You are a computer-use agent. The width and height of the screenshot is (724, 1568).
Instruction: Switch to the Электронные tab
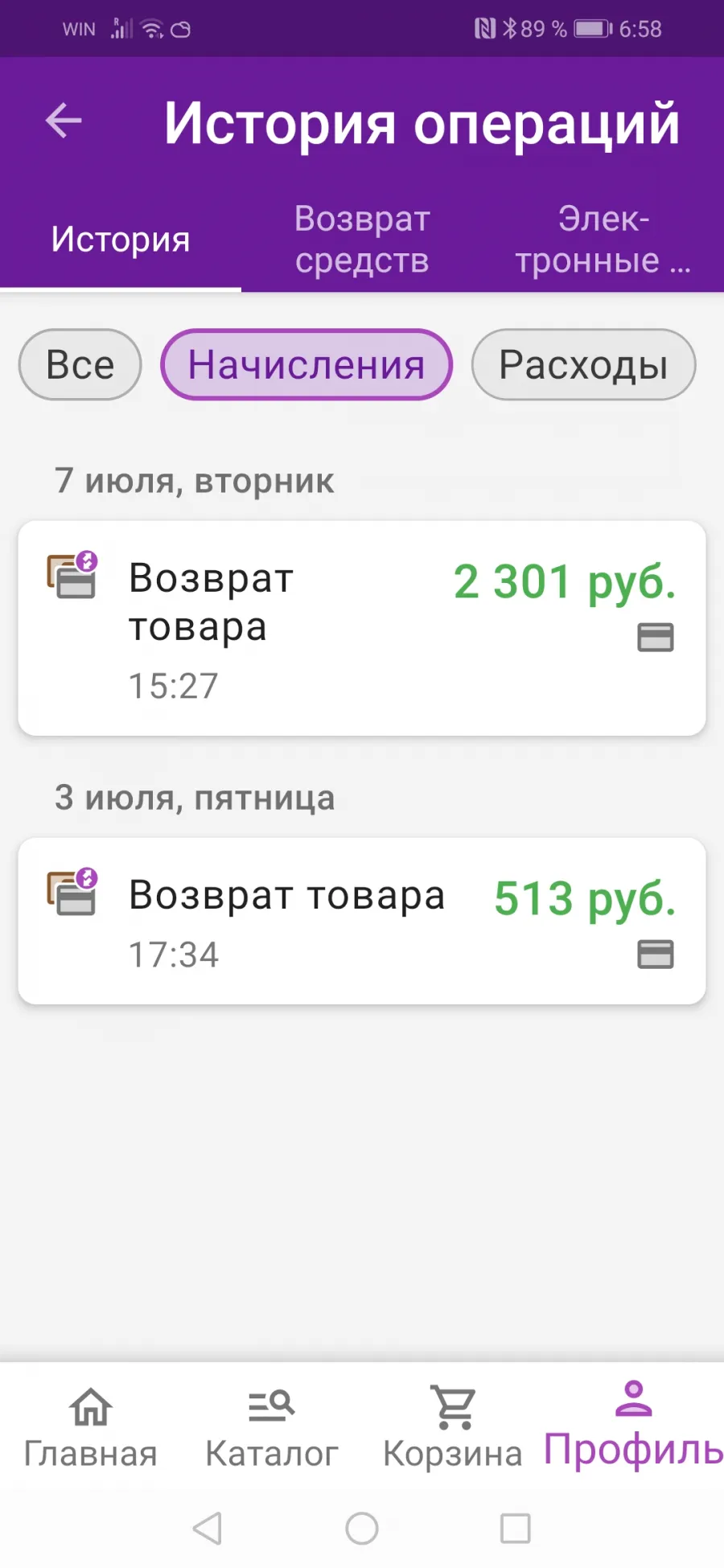point(603,240)
